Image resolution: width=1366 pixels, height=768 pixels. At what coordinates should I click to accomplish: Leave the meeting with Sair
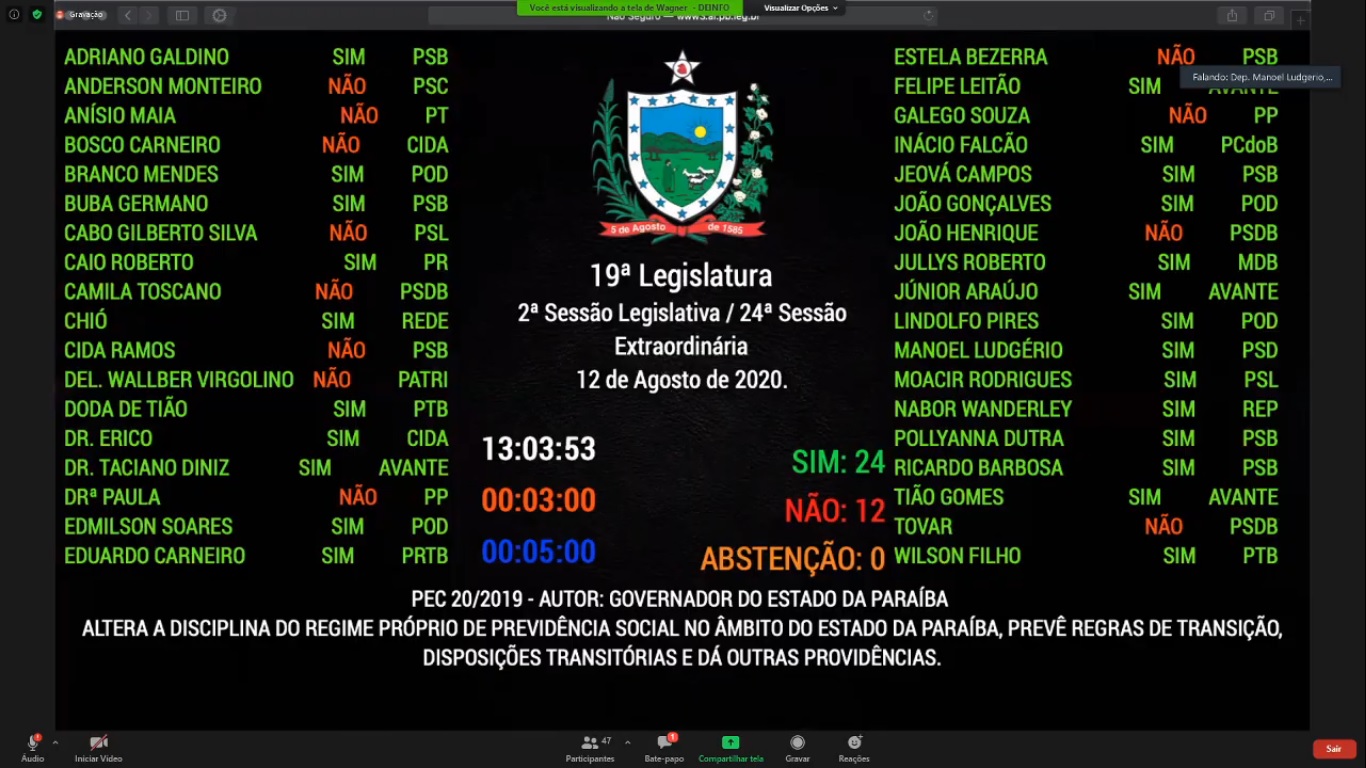click(1334, 748)
